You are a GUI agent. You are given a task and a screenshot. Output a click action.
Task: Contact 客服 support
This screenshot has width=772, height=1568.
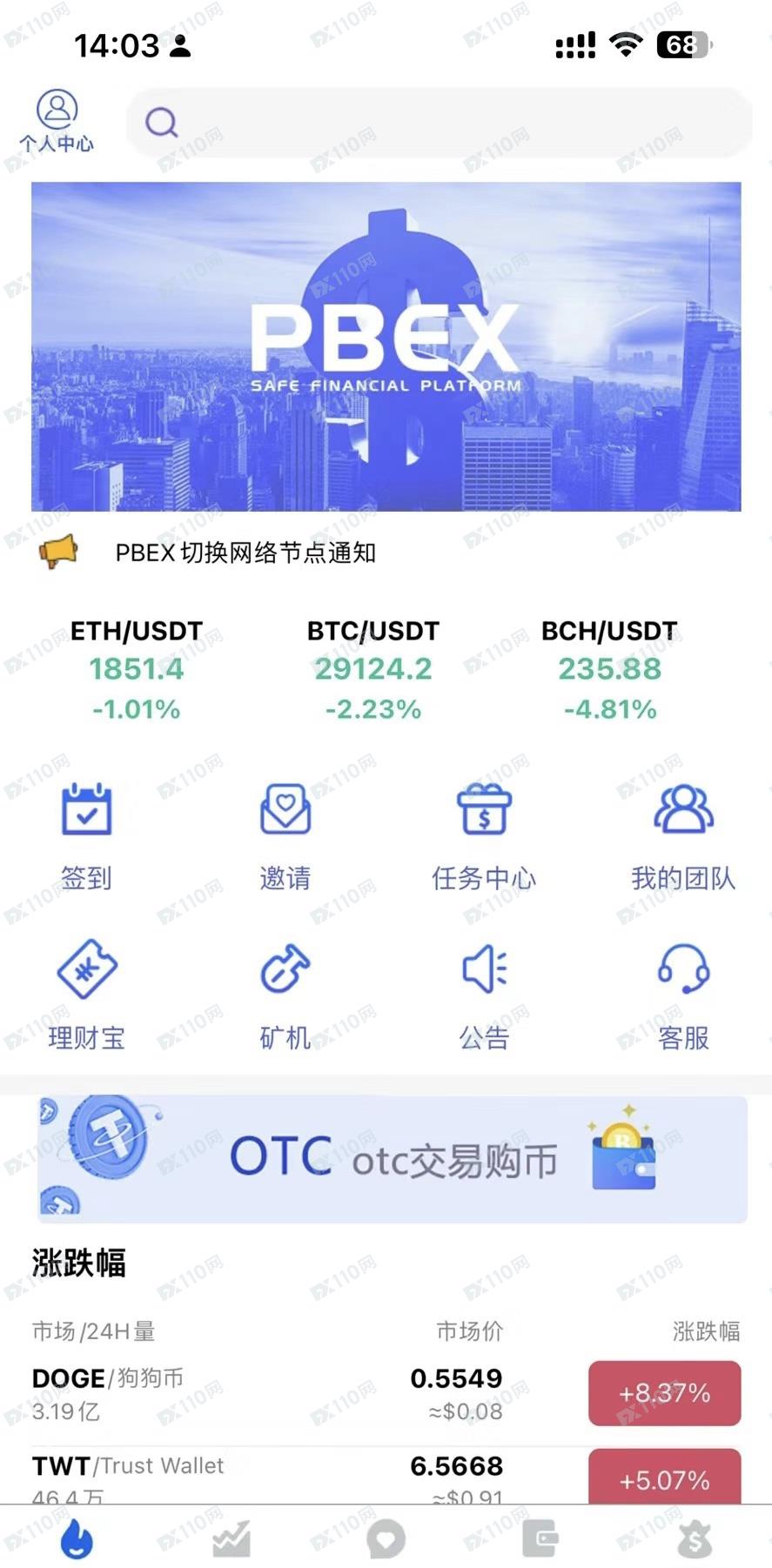point(683,994)
